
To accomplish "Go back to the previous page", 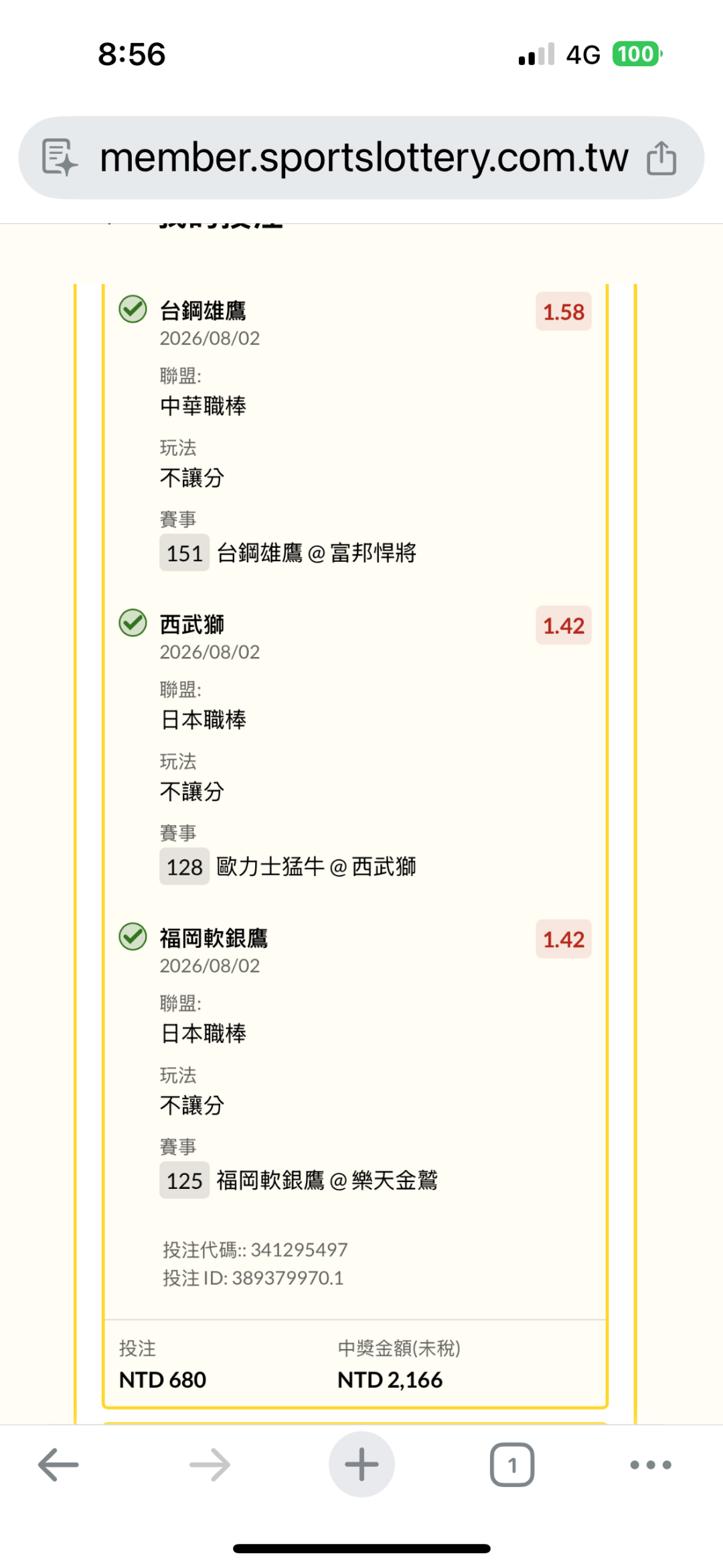I will point(58,1465).
